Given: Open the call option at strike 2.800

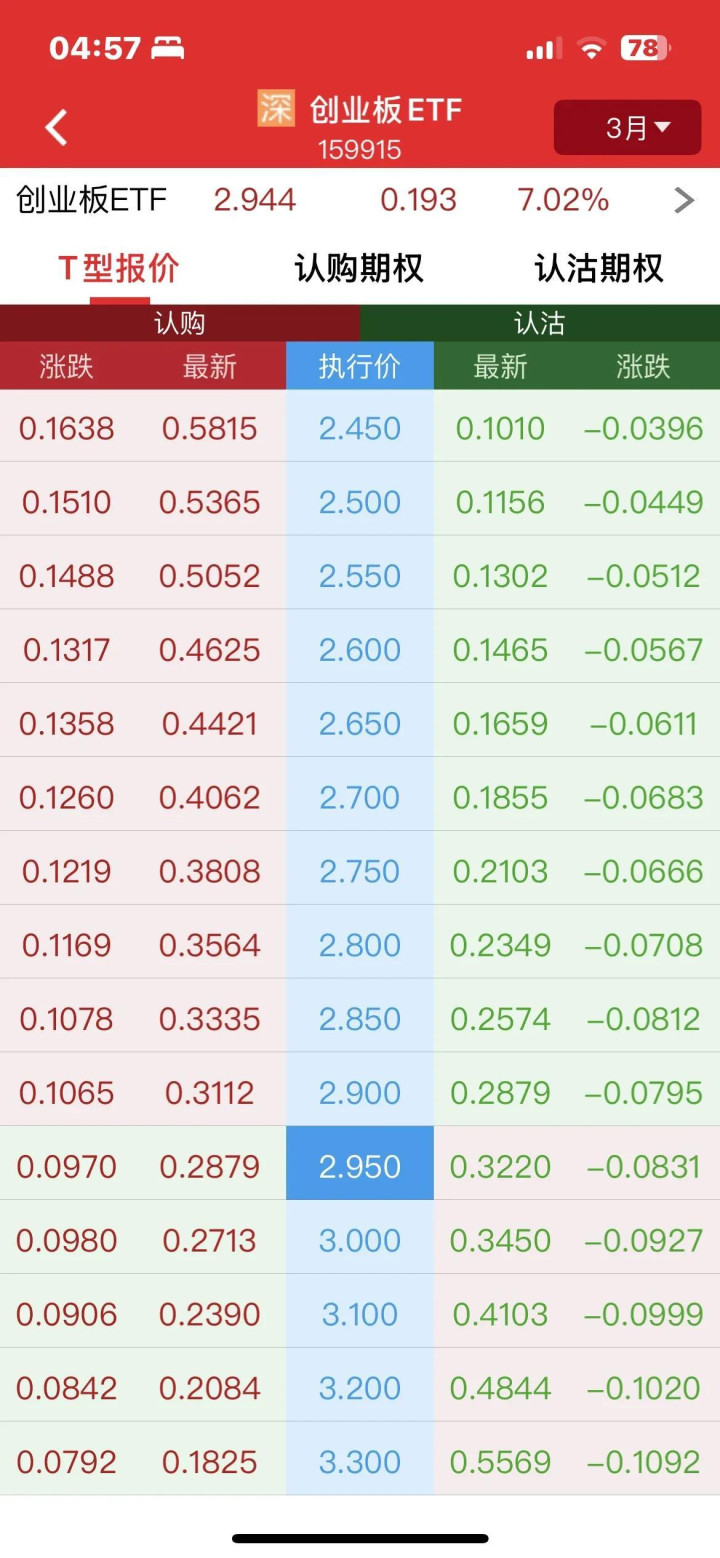Looking at the screenshot, I should [209, 945].
